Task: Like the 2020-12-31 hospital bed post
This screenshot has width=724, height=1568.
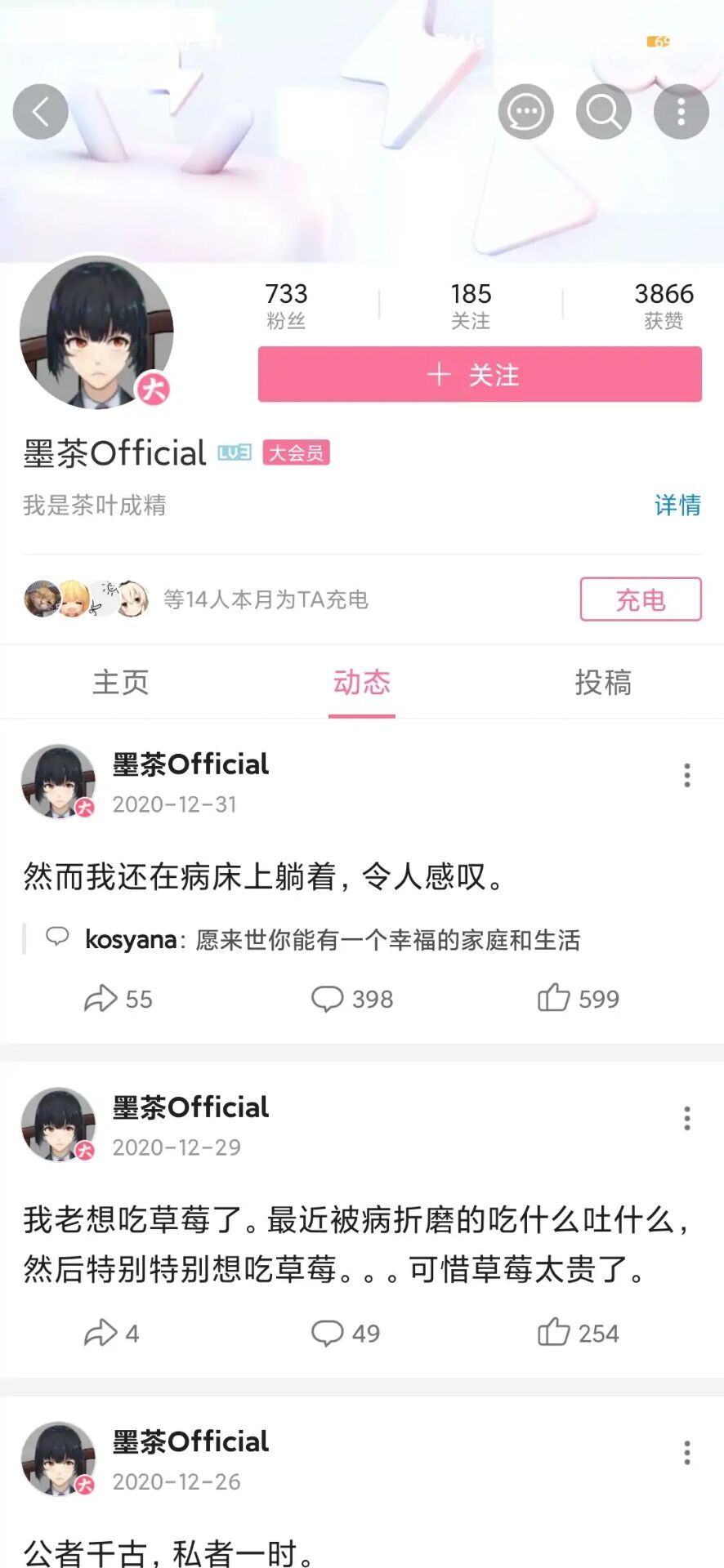Action: point(556,998)
